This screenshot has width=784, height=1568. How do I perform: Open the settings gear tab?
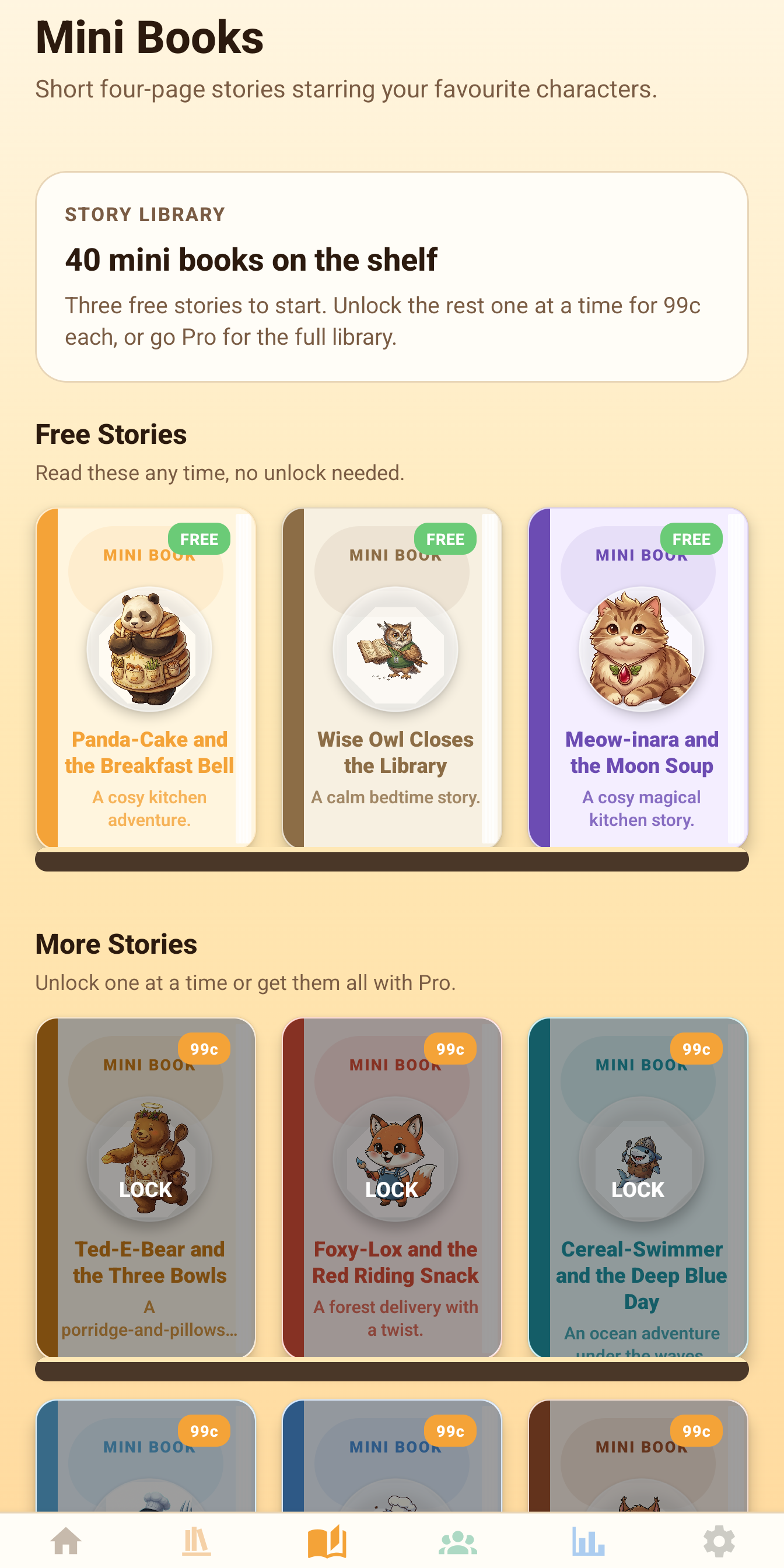[719, 1541]
